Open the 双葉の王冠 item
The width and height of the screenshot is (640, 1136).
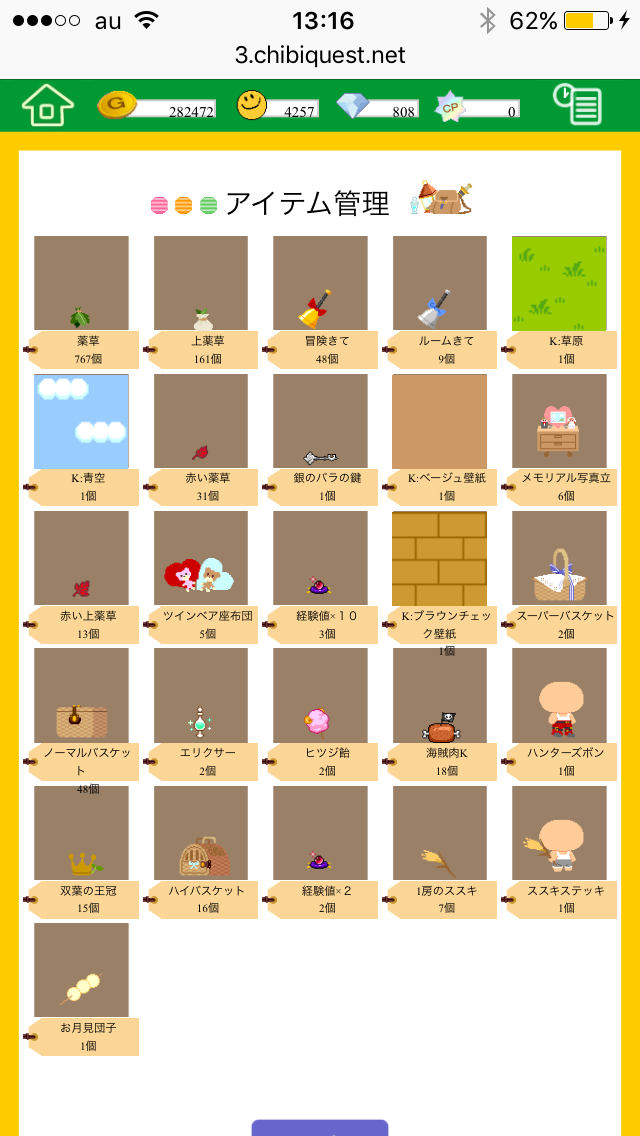click(x=81, y=832)
